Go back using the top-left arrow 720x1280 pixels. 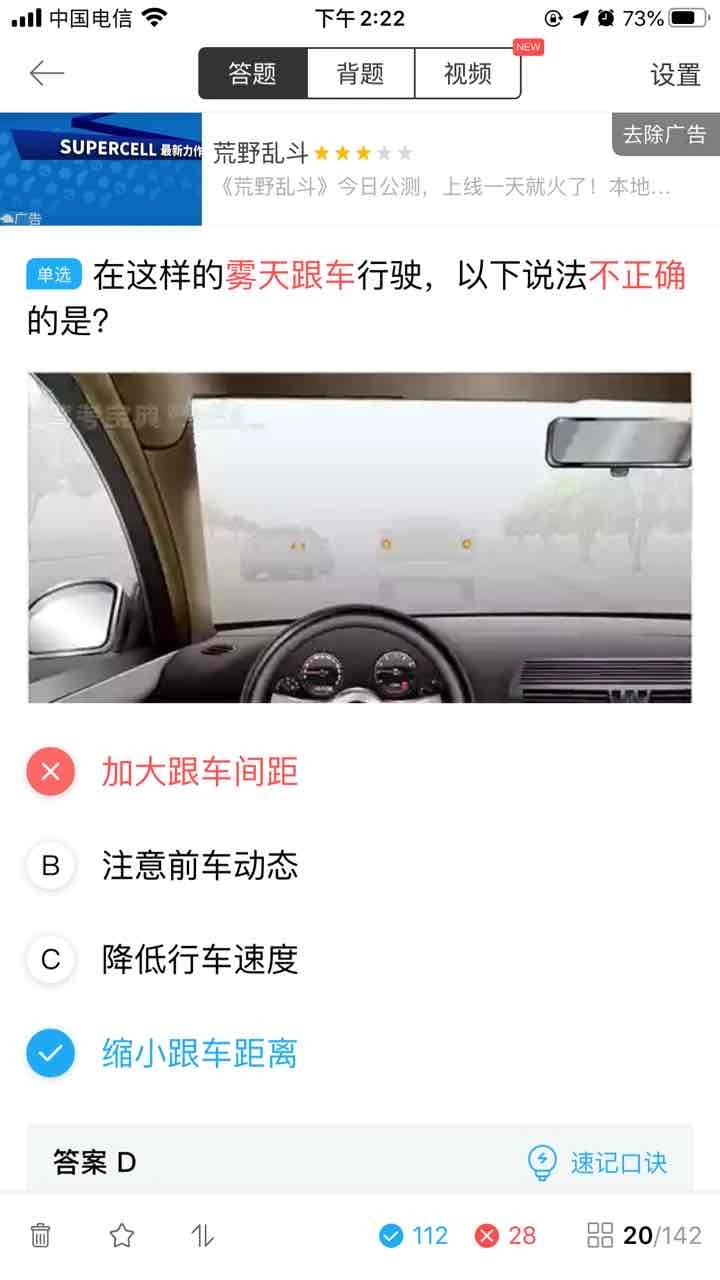46,73
